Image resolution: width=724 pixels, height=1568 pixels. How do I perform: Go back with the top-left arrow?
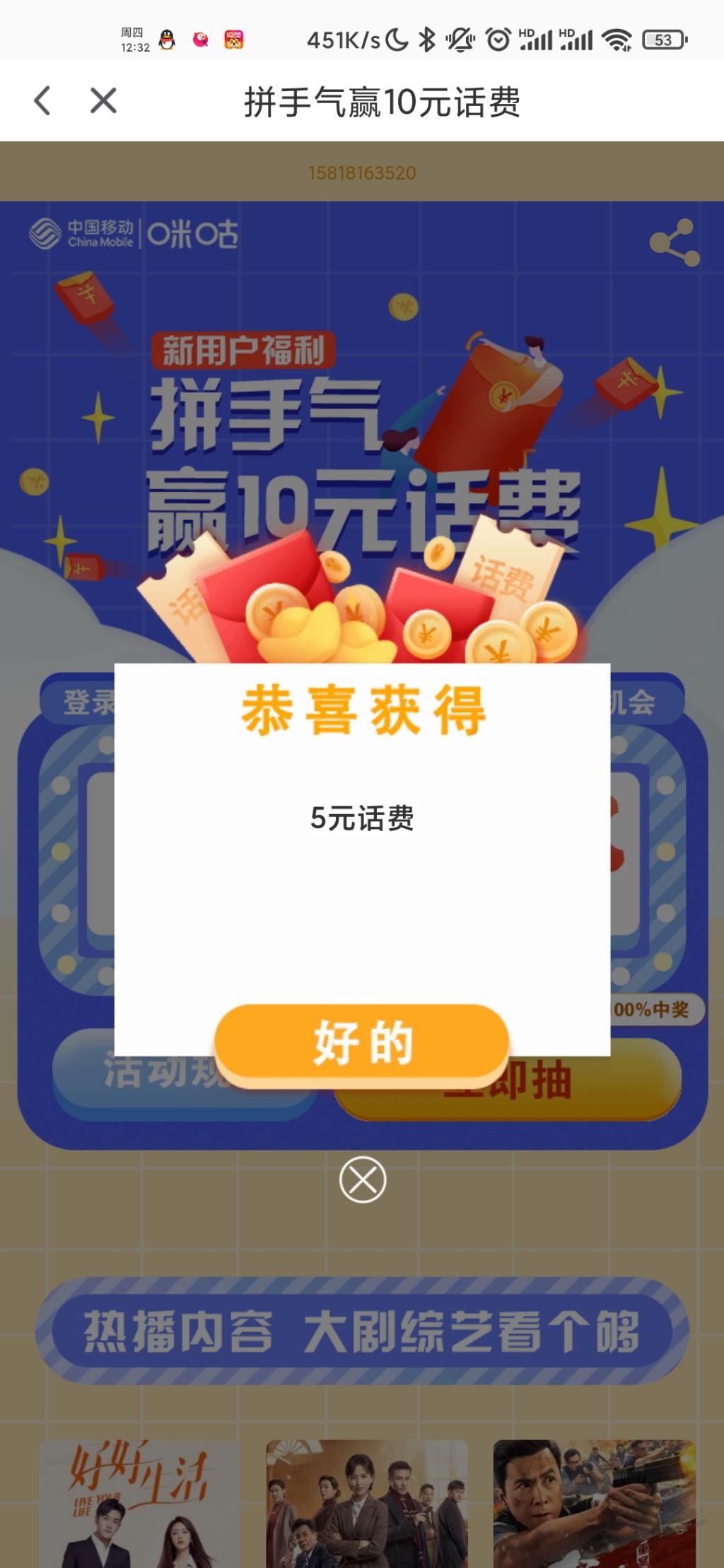pyautogui.click(x=42, y=100)
